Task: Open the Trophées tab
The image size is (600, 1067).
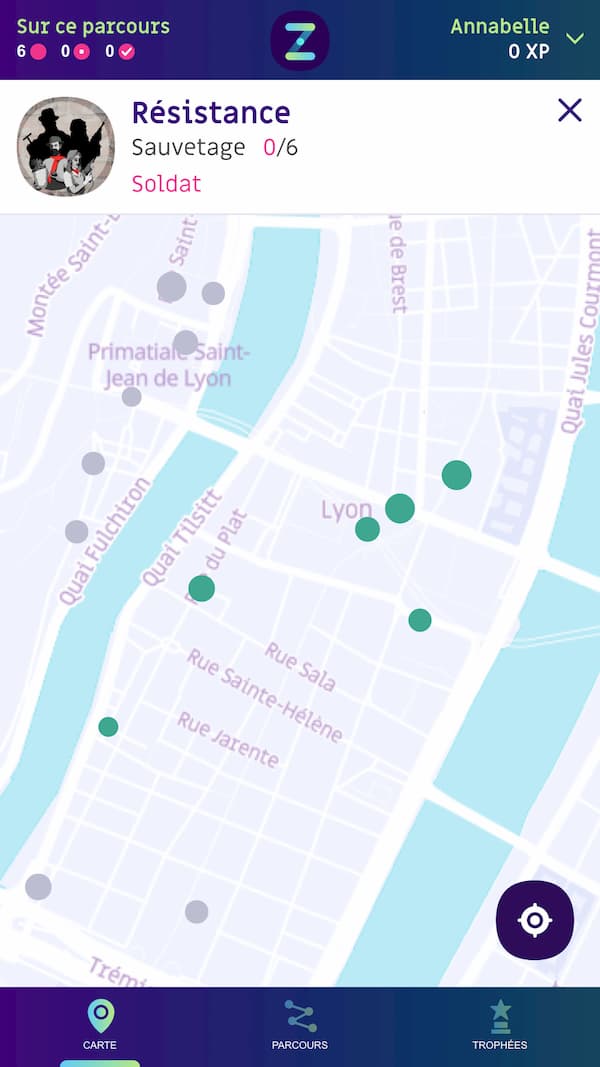Action: pos(500,1025)
